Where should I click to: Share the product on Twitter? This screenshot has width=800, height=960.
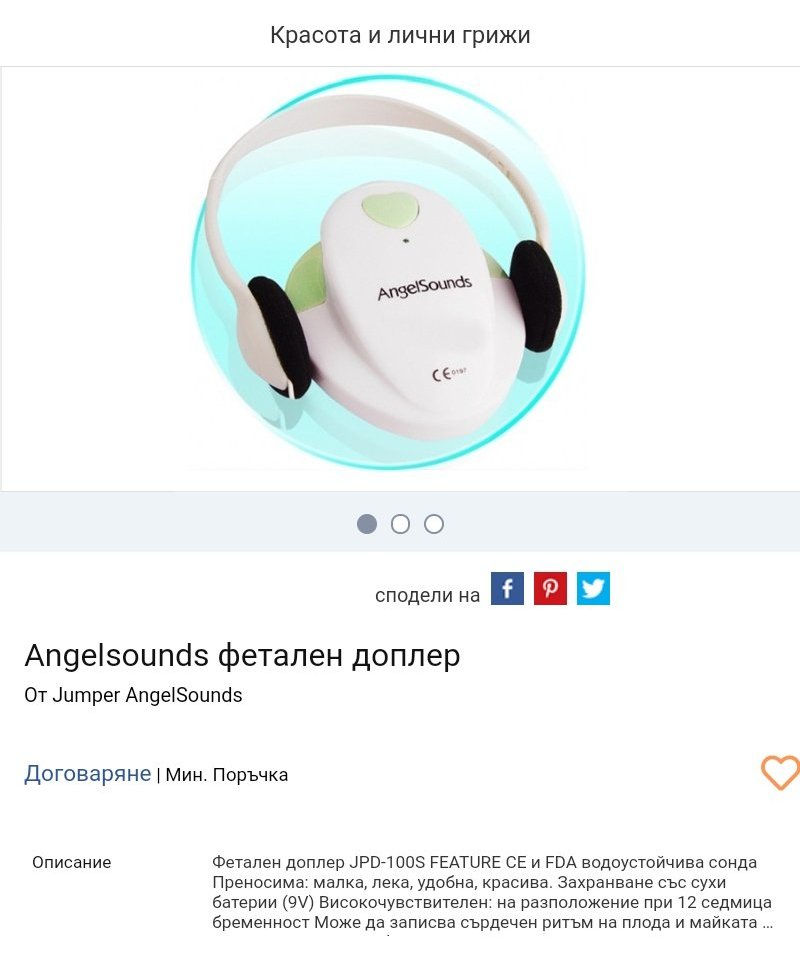click(x=593, y=589)
